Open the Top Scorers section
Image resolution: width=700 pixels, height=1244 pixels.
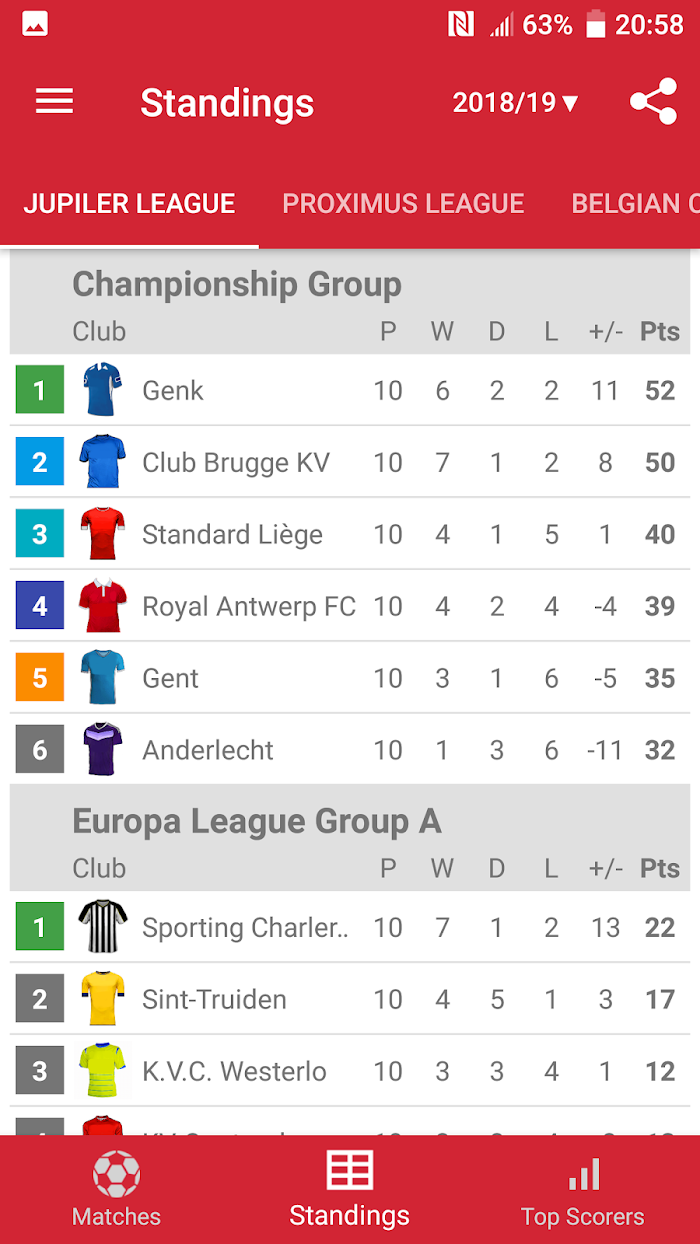pos(583,1190)
